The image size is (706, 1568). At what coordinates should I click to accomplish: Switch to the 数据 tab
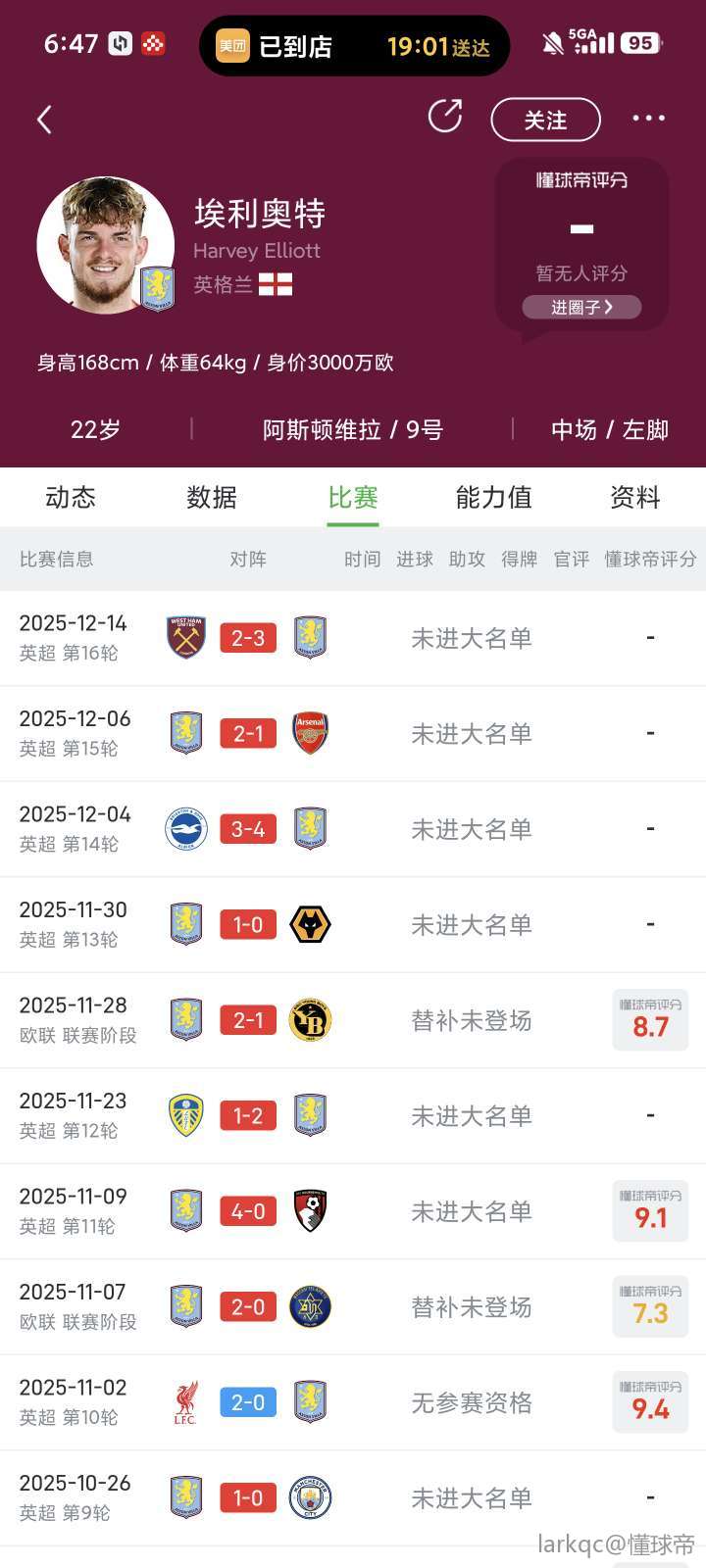coord(212,498)
